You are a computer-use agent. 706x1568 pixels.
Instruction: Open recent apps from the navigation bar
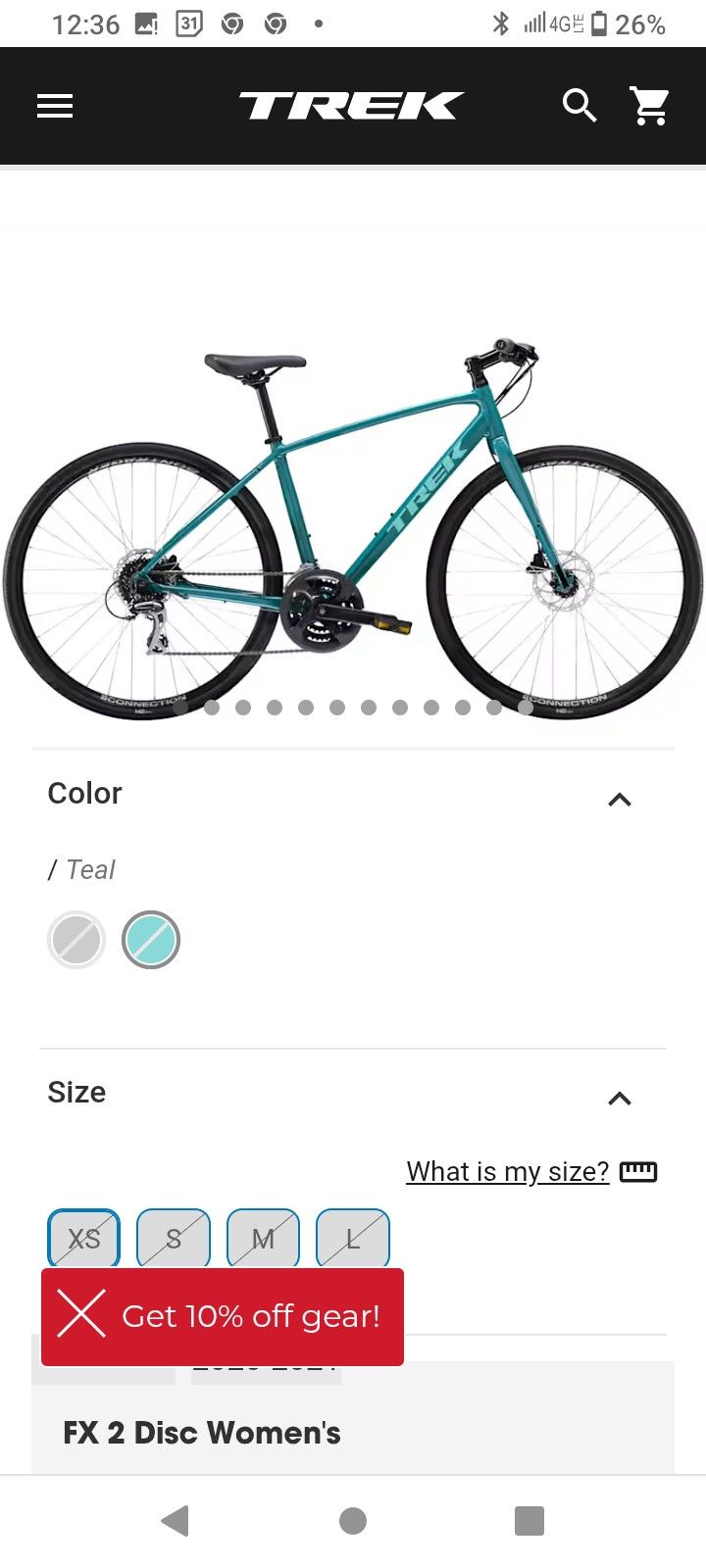[529, 1521]
